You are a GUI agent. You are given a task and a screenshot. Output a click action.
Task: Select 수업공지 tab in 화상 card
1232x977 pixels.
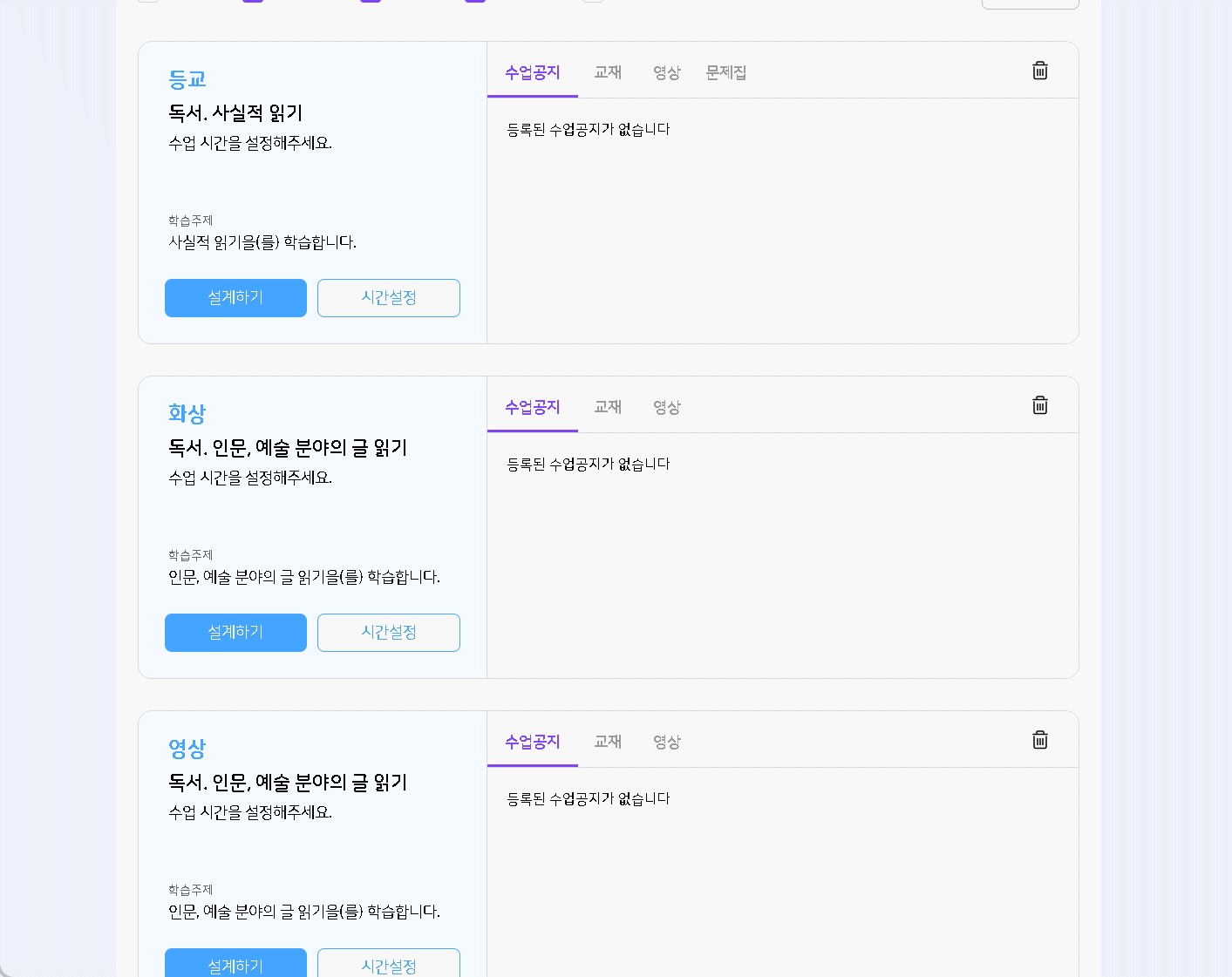coord(533,407)
